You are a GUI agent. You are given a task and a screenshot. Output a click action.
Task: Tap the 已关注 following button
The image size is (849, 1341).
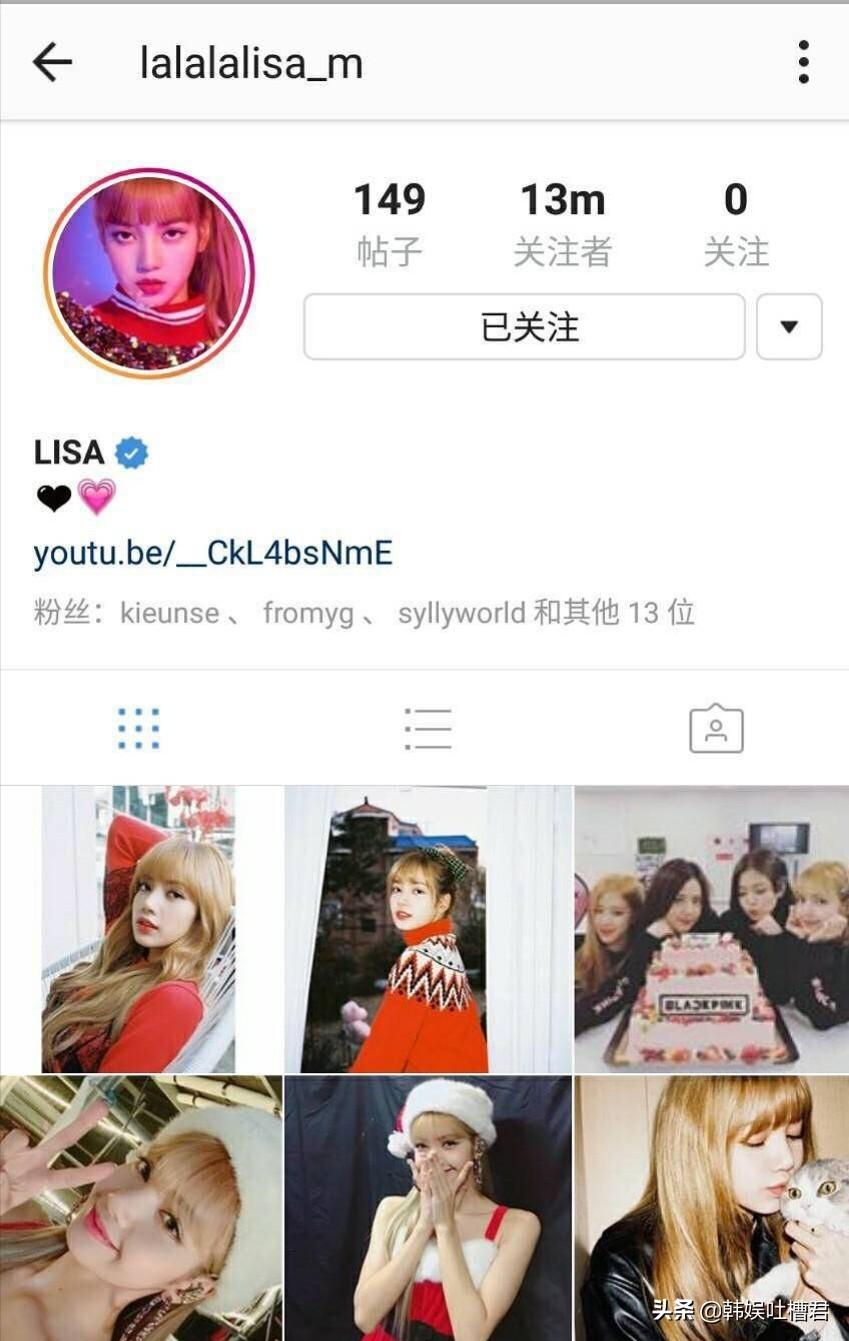(x=524, y=327)
